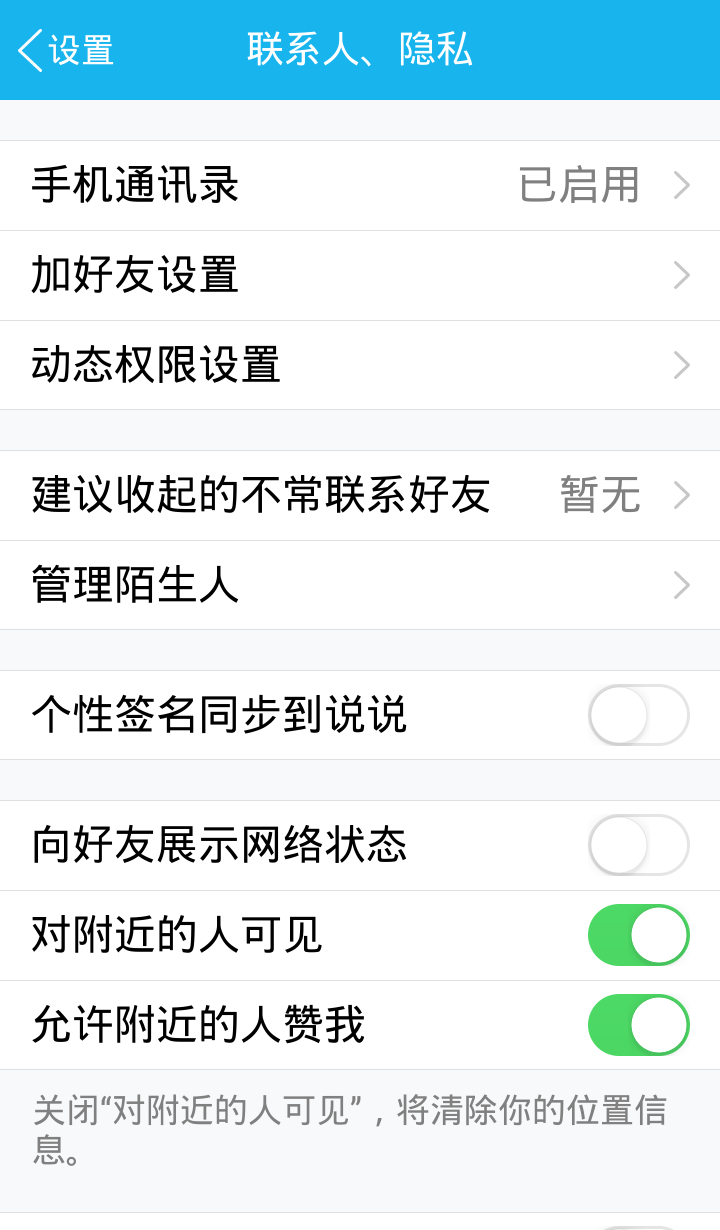Enable 个性签名同步到说说
This screenshot has width=720, height=1230.
tap(638, 715)
